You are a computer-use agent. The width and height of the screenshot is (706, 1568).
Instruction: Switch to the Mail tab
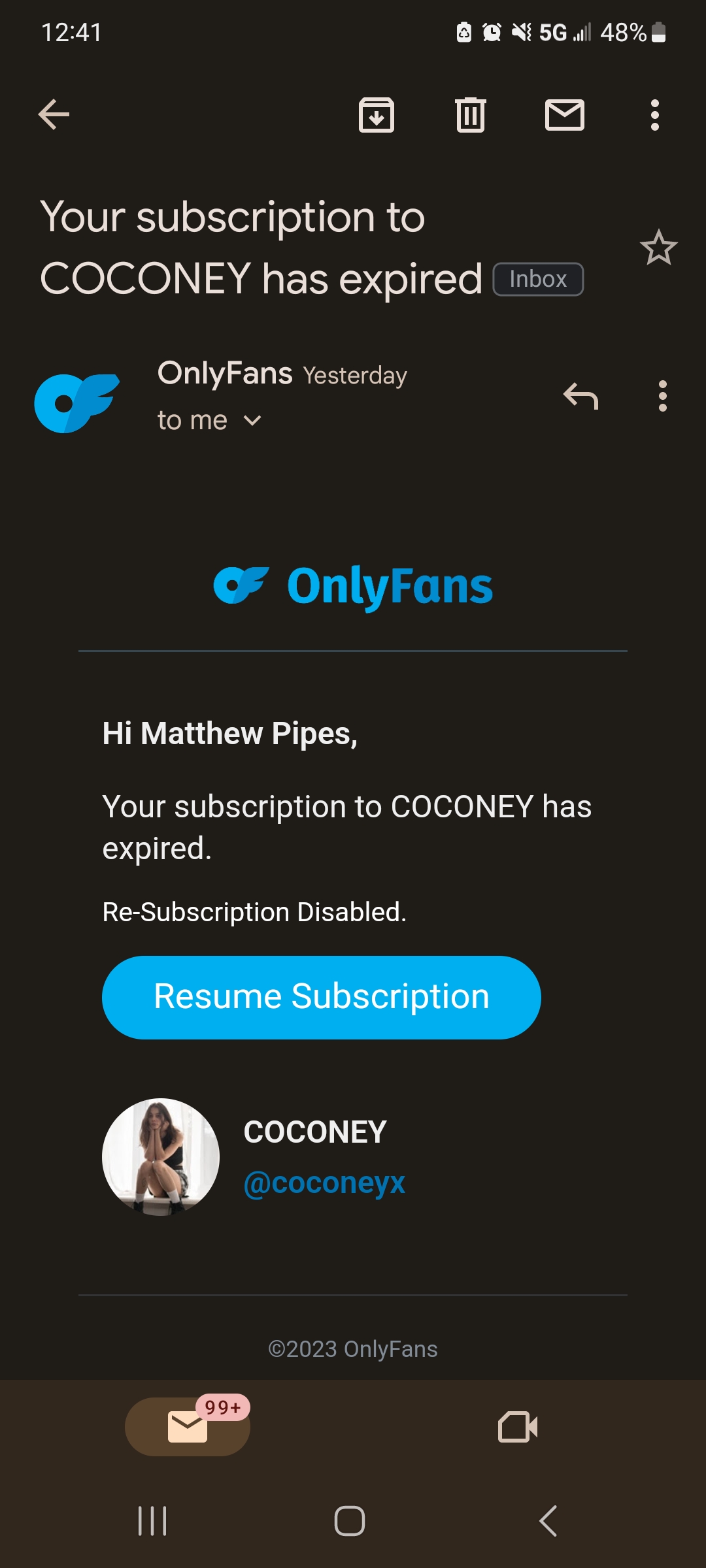click(x=188, y=1426)
